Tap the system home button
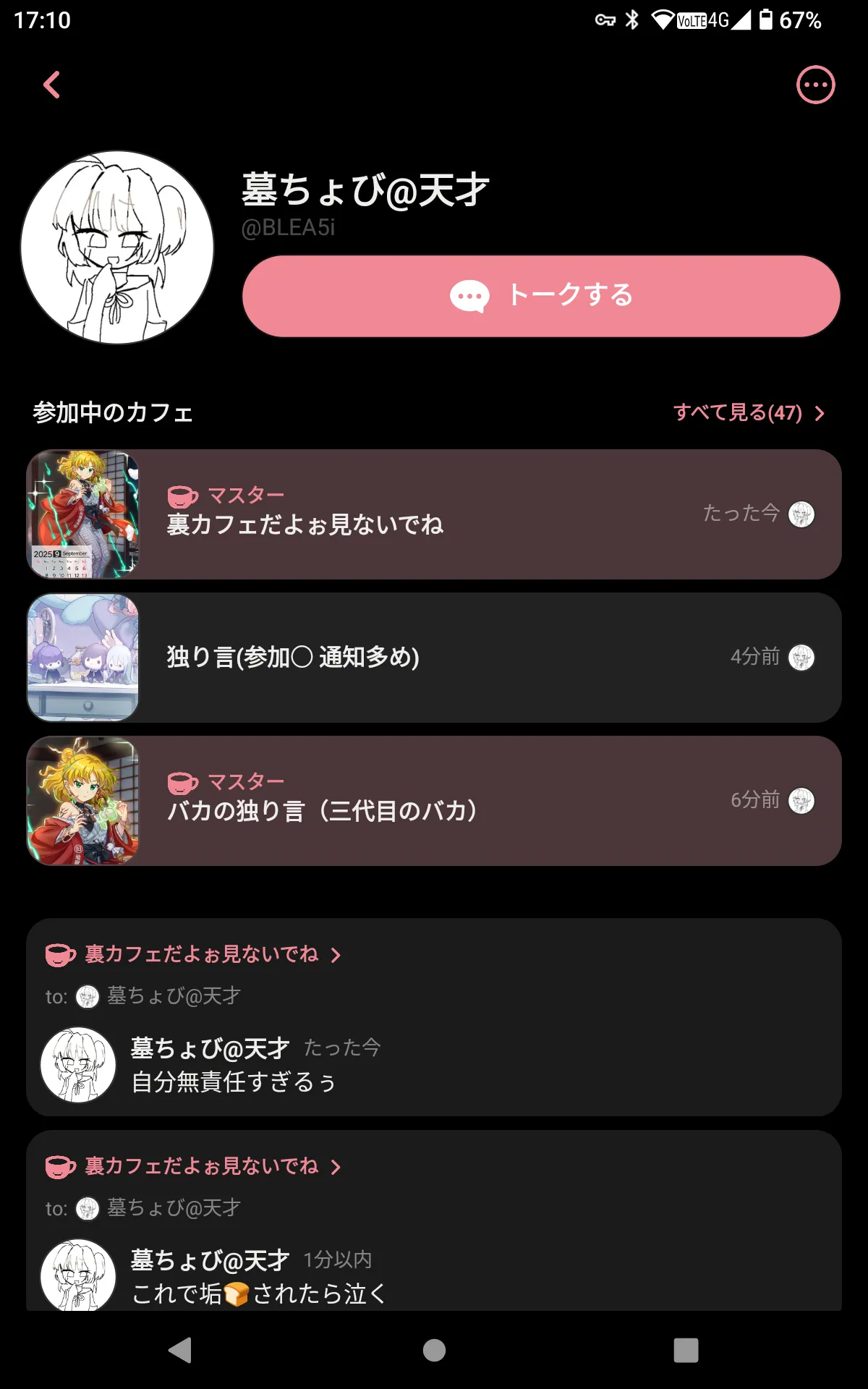This screenshot has height=1389, width=868. [x=434, y=1350]
